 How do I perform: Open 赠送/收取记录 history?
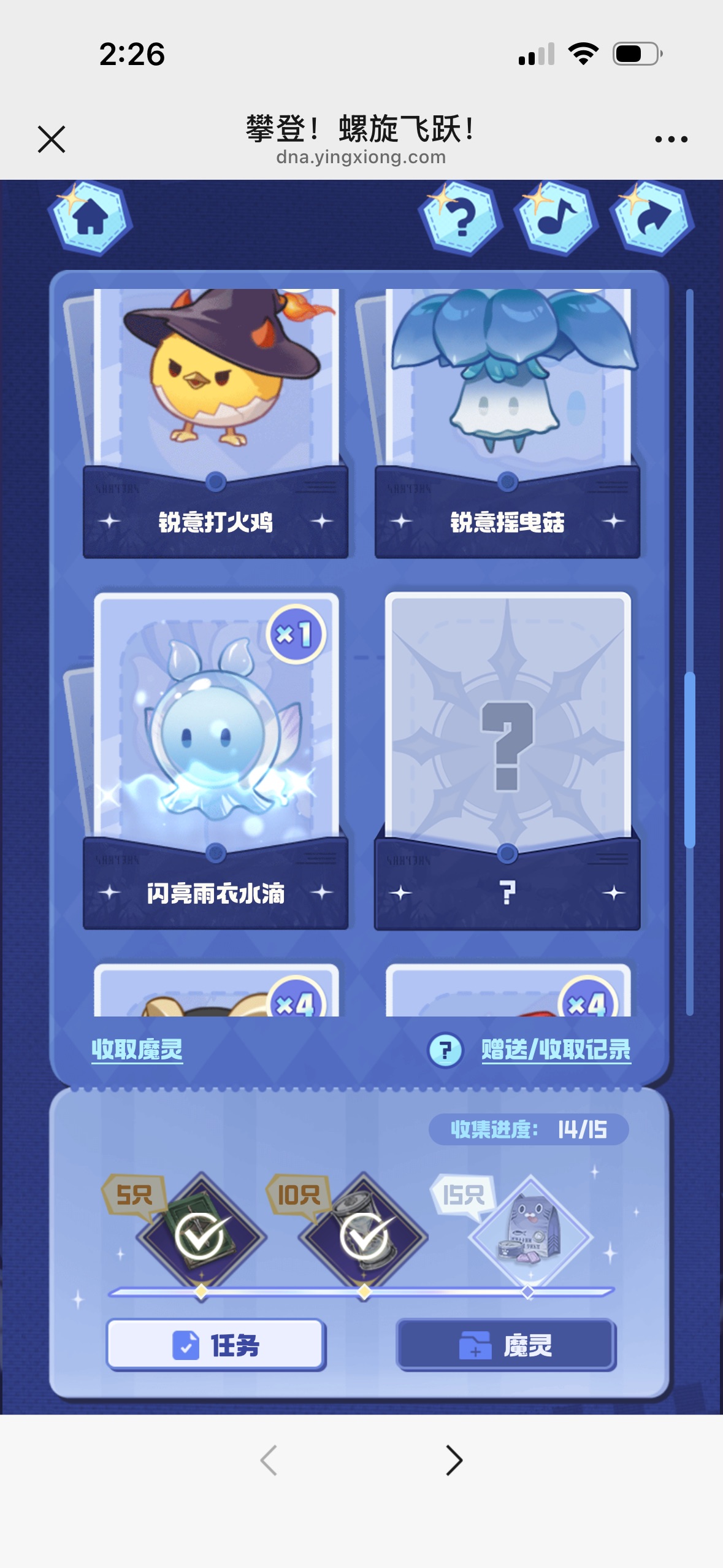click(x=556, y=1050)
